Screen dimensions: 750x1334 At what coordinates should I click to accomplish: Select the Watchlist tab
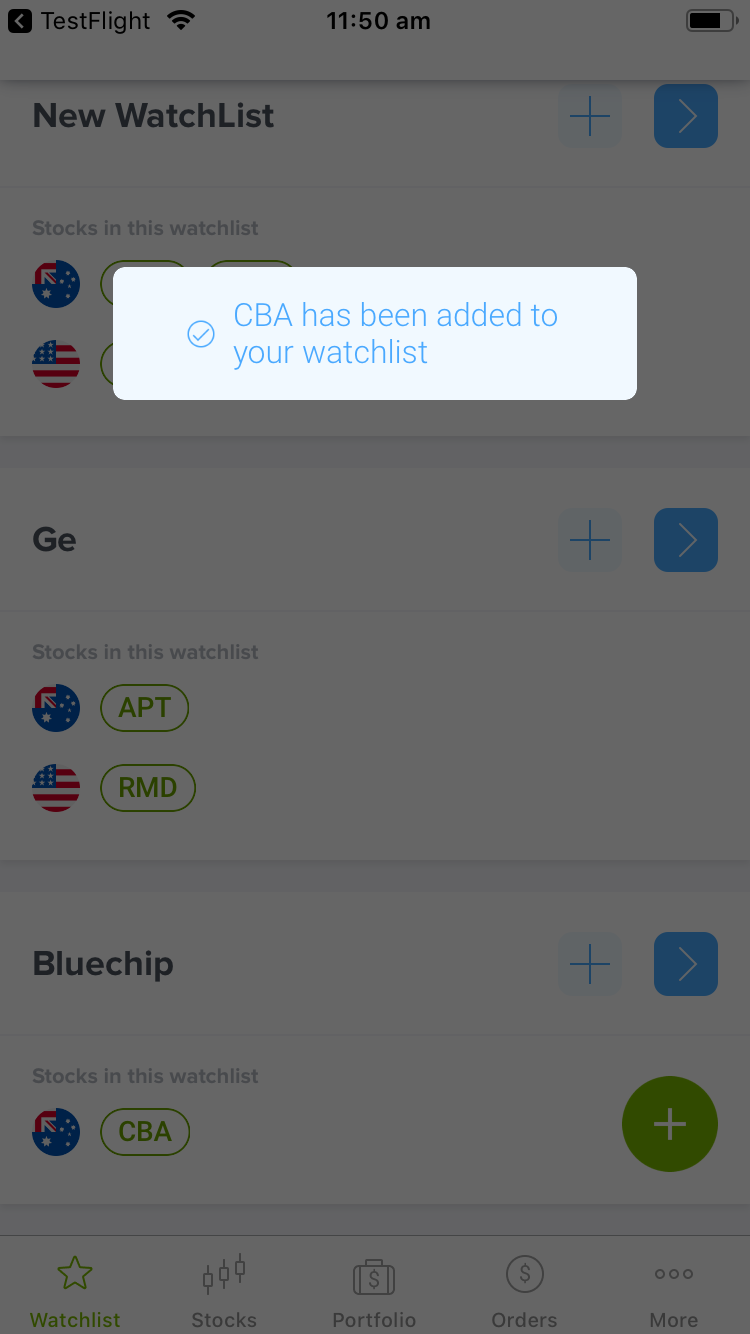[75, 1292]
